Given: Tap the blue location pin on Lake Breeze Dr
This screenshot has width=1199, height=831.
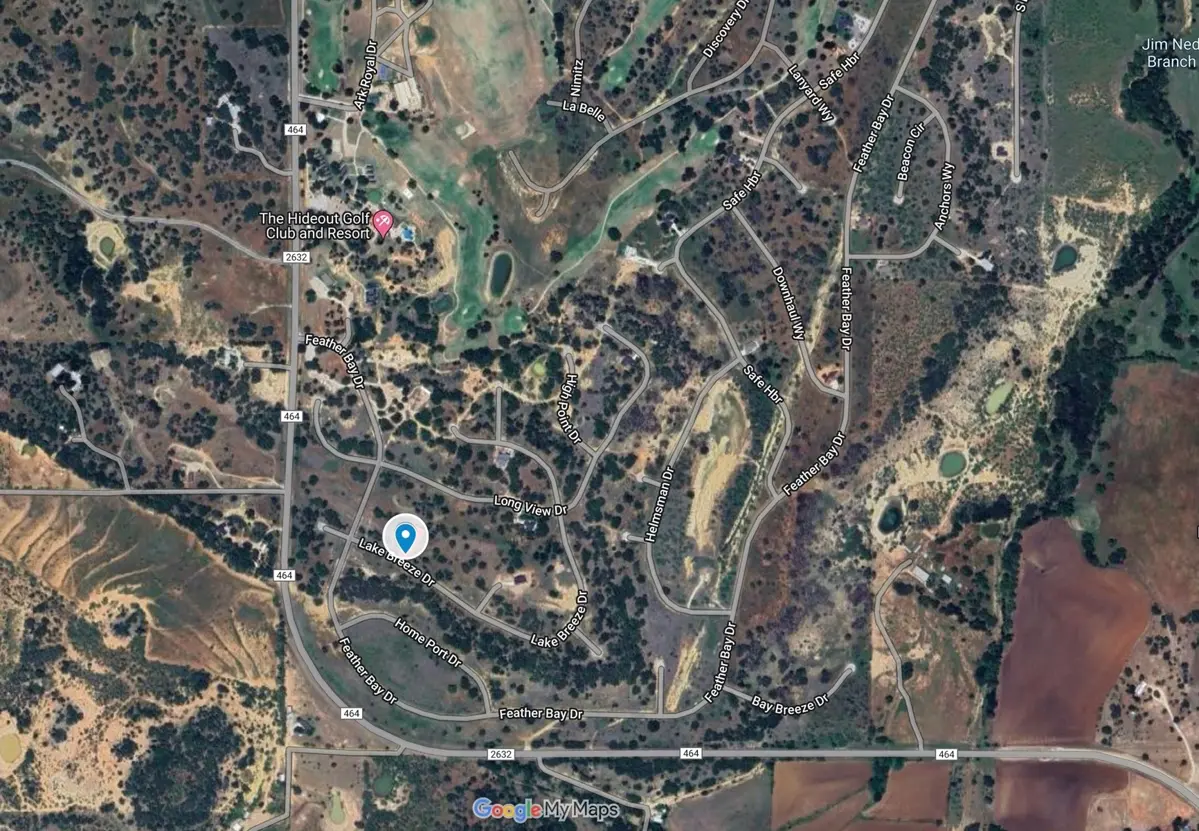Looking at the screenshot, I should pos(405,538).
